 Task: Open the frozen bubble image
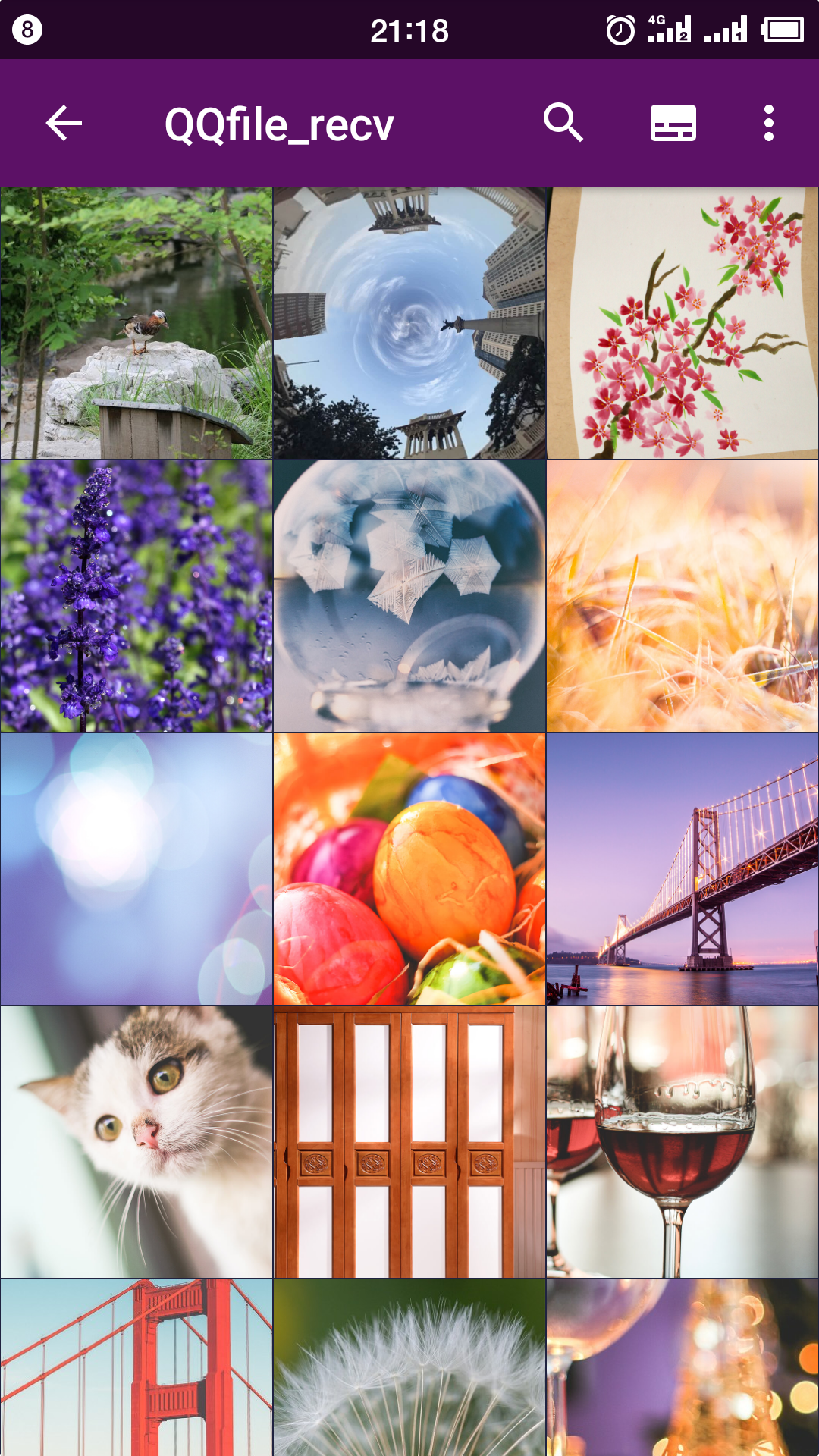(409, 596)
